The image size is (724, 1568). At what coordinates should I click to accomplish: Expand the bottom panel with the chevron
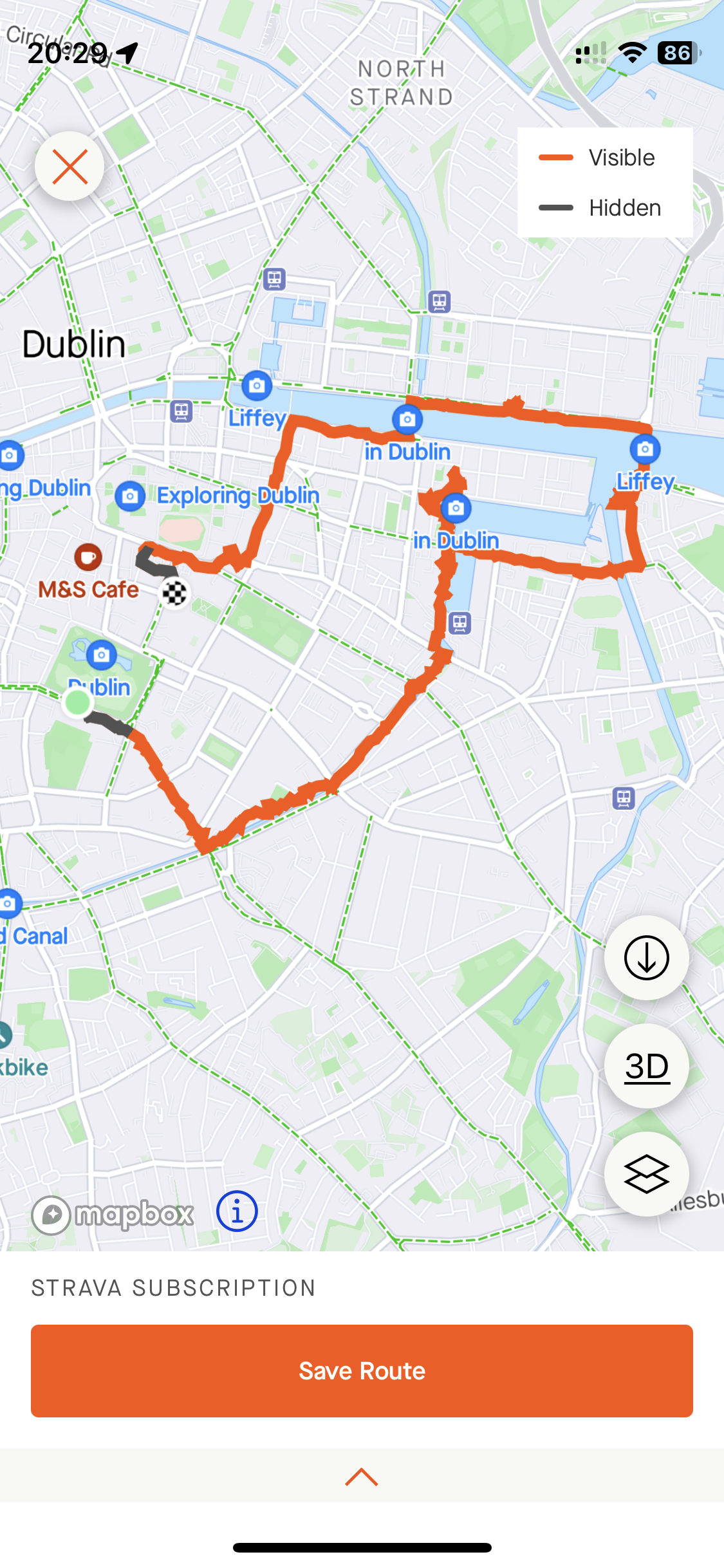pyautogui.click(x=362, y=1477)
